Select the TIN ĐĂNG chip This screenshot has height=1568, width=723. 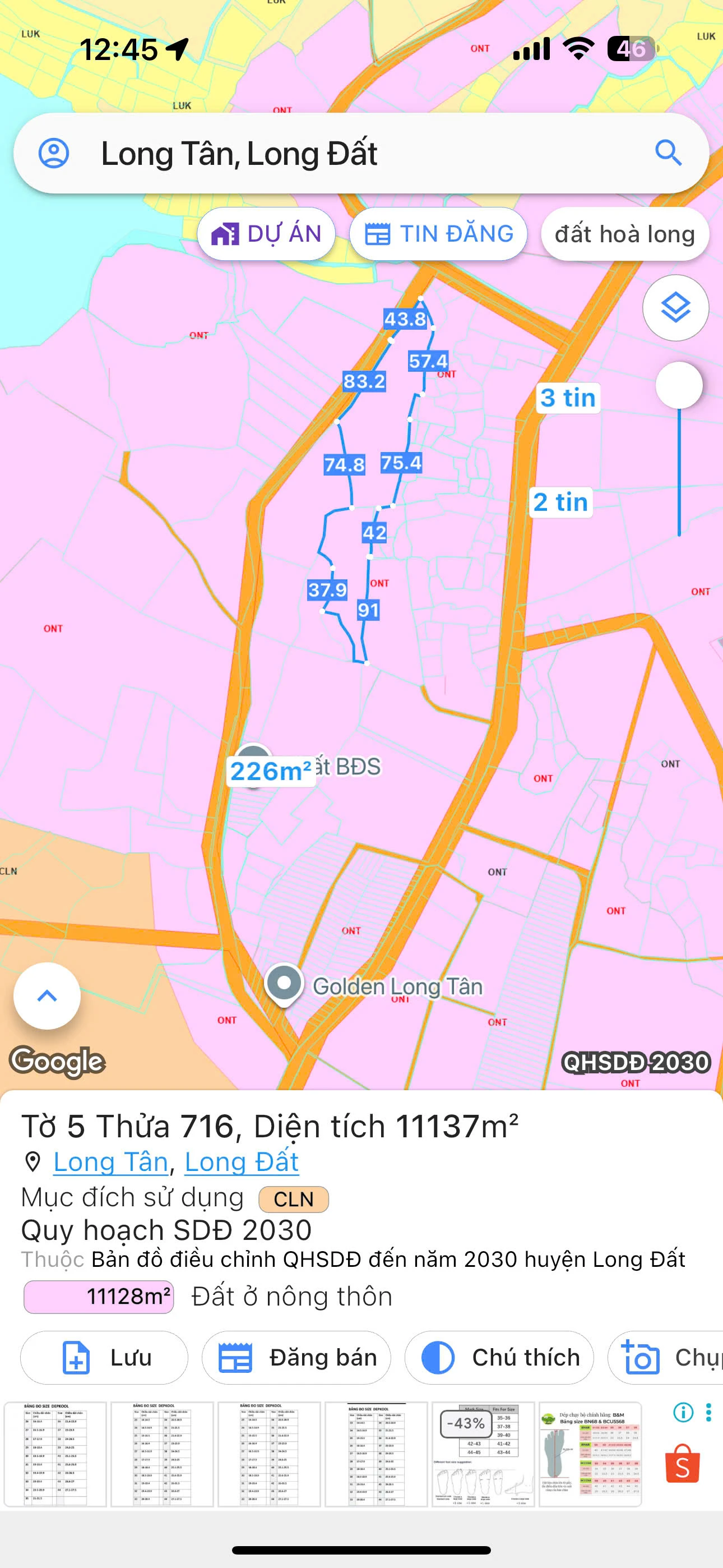point(438,234)
